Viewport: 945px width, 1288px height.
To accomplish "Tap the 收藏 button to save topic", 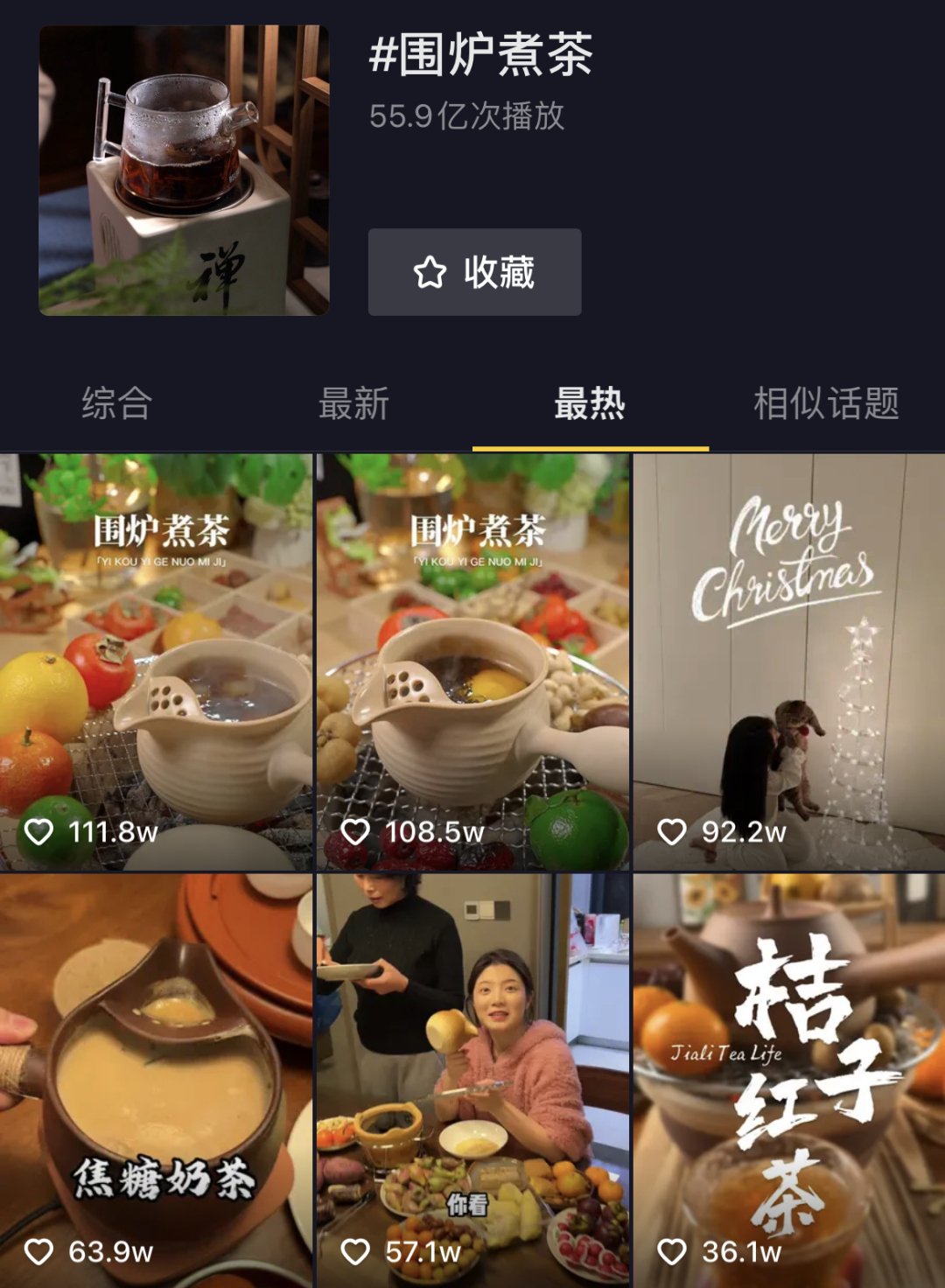I will 474,272.
